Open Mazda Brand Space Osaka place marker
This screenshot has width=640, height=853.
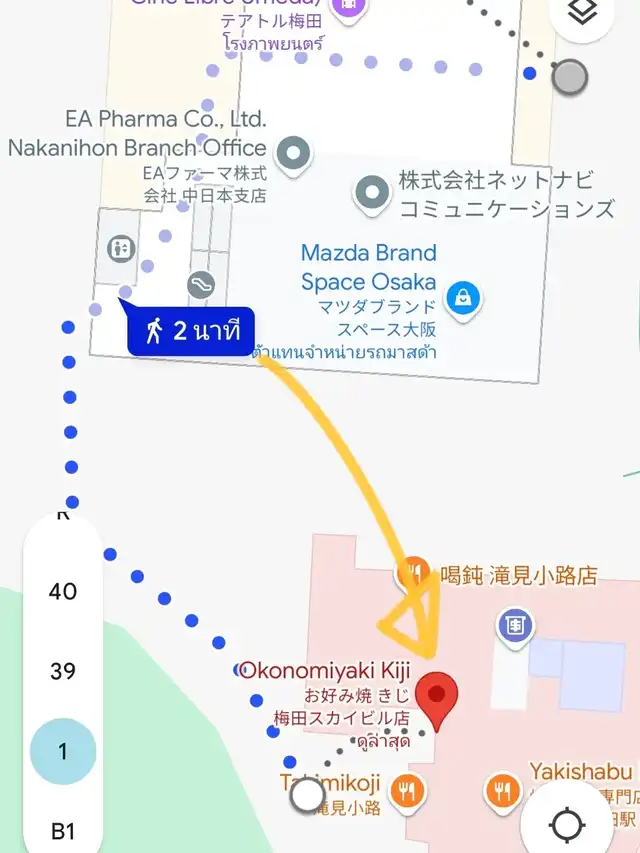464,298
